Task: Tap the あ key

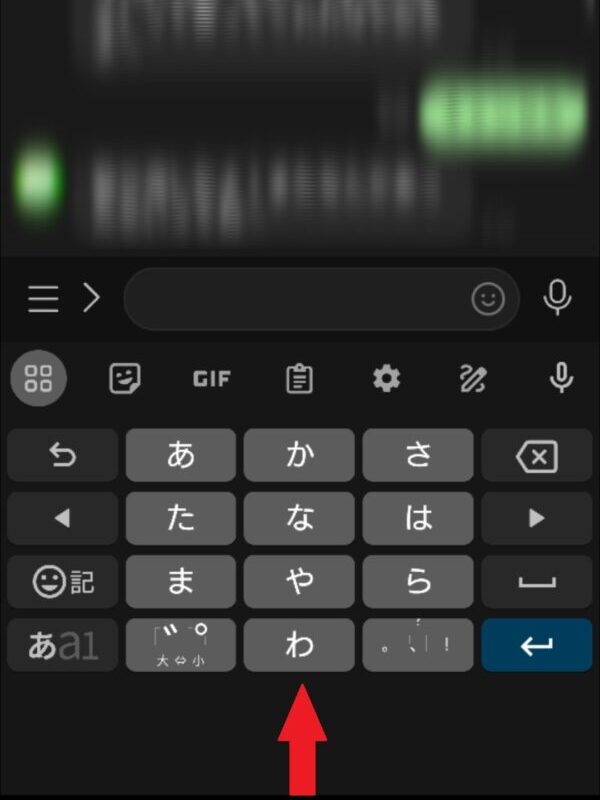Action: pos(181,456)
